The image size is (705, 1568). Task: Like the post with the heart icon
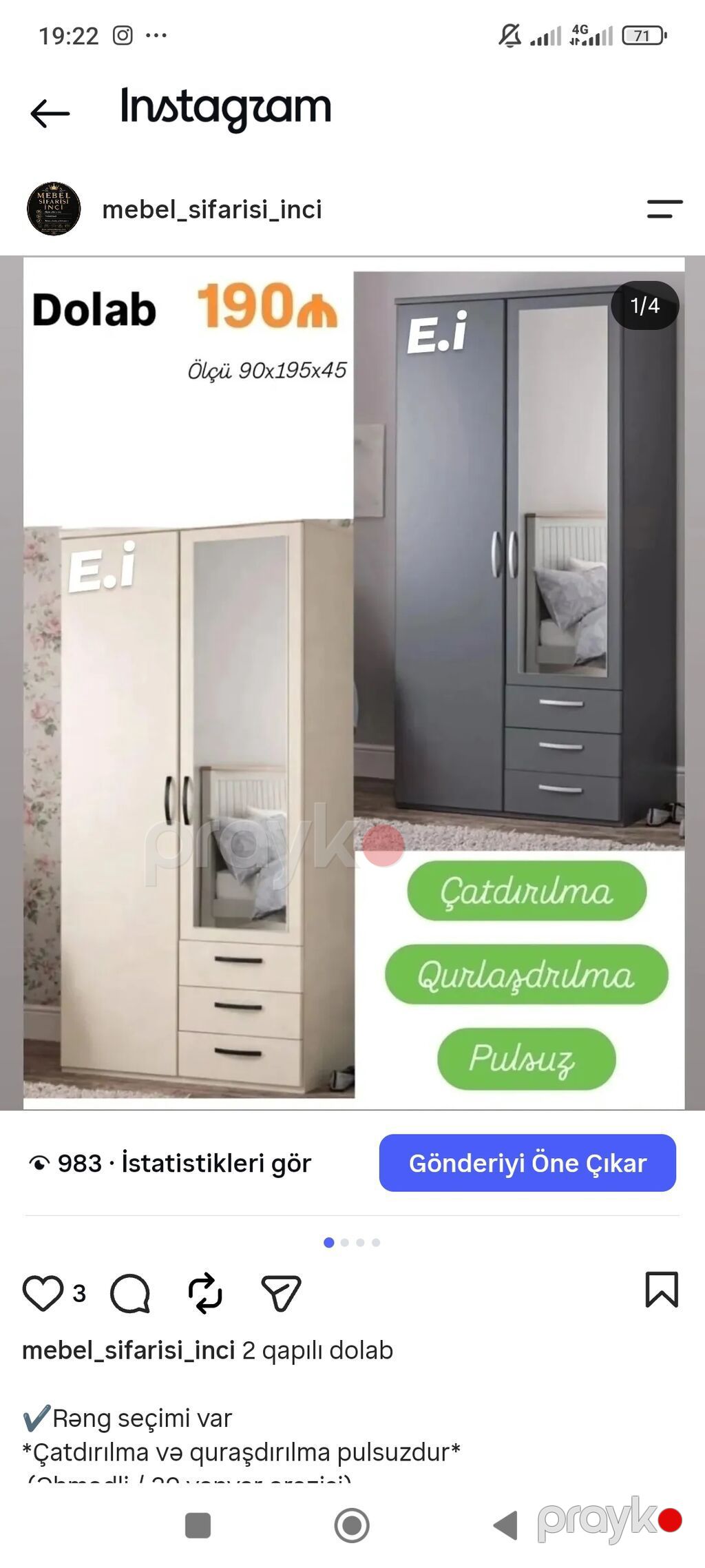pyautogui.click(x=43, y=1292)
